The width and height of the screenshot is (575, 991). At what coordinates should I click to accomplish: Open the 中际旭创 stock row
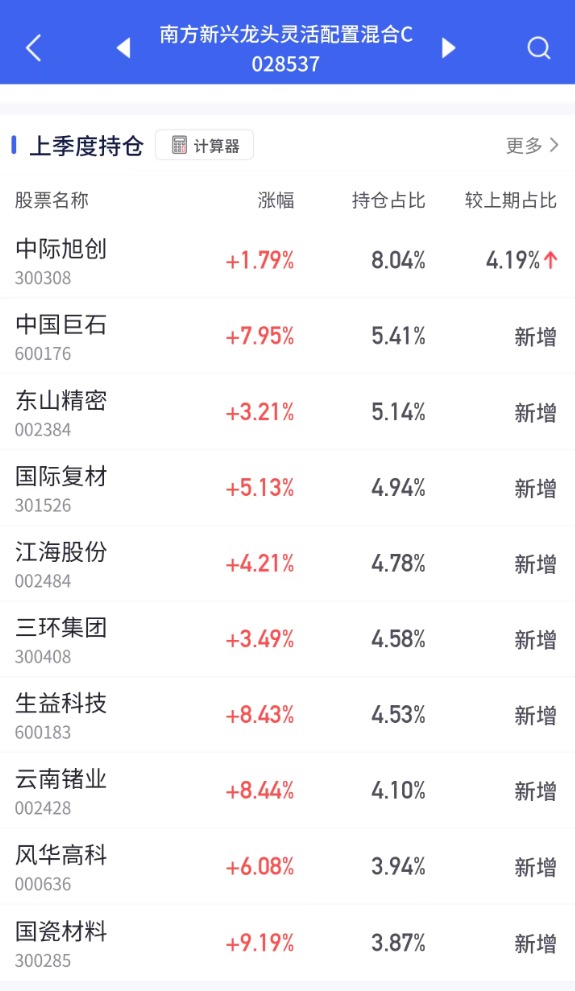pos(288,260)
